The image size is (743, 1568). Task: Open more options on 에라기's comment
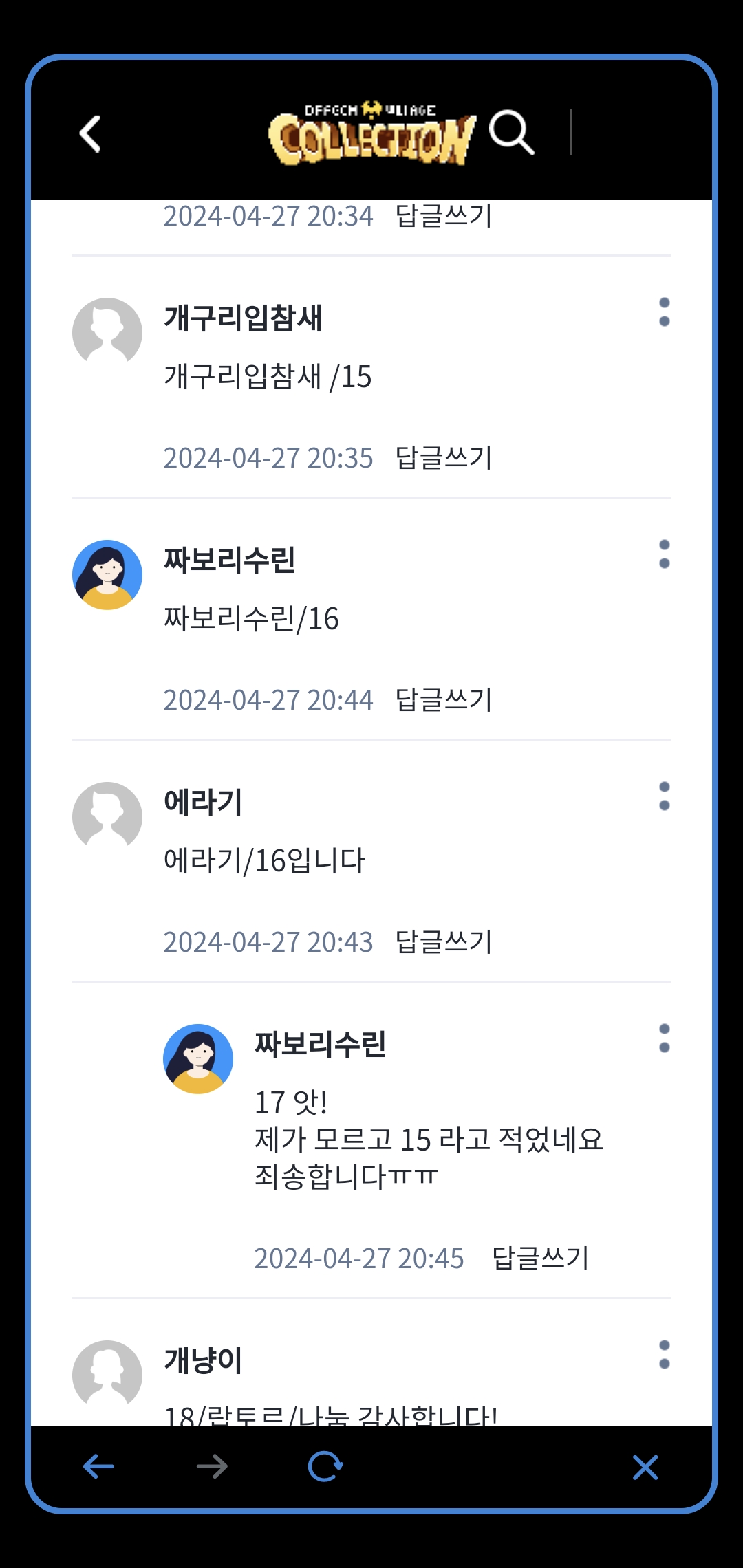click(664, 796)
